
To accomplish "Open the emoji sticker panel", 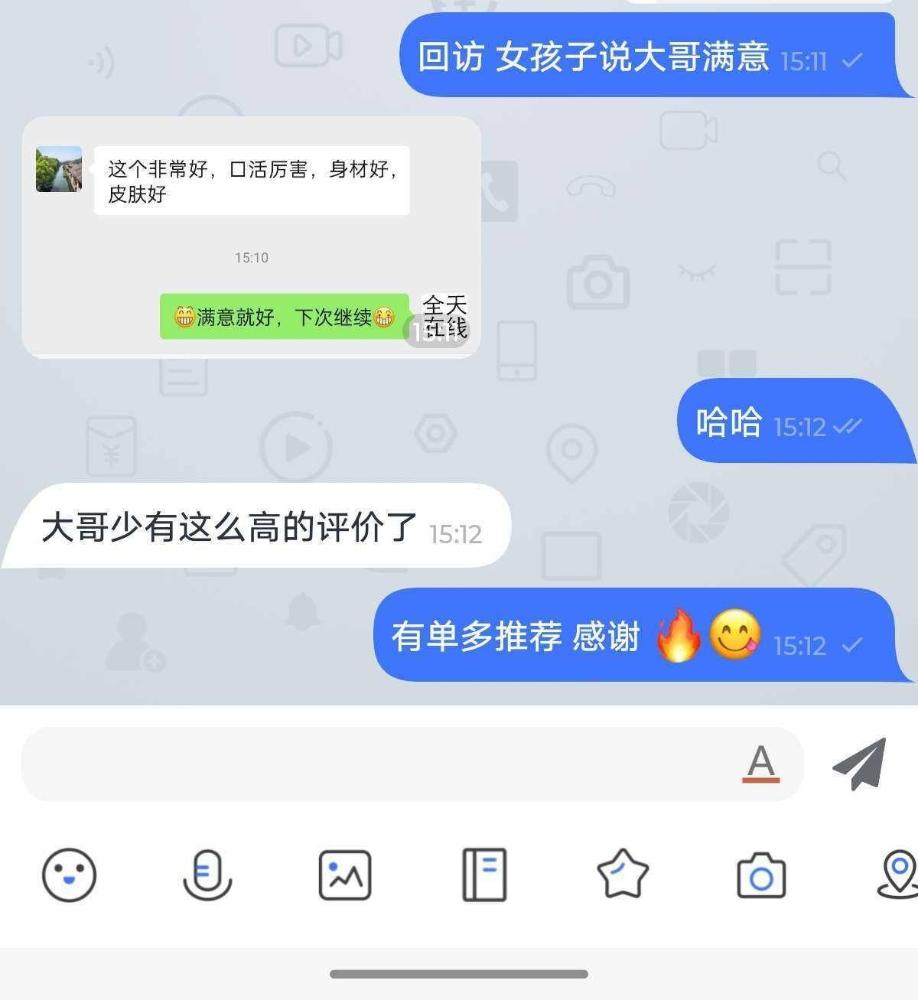I will [x=69, y=876].
